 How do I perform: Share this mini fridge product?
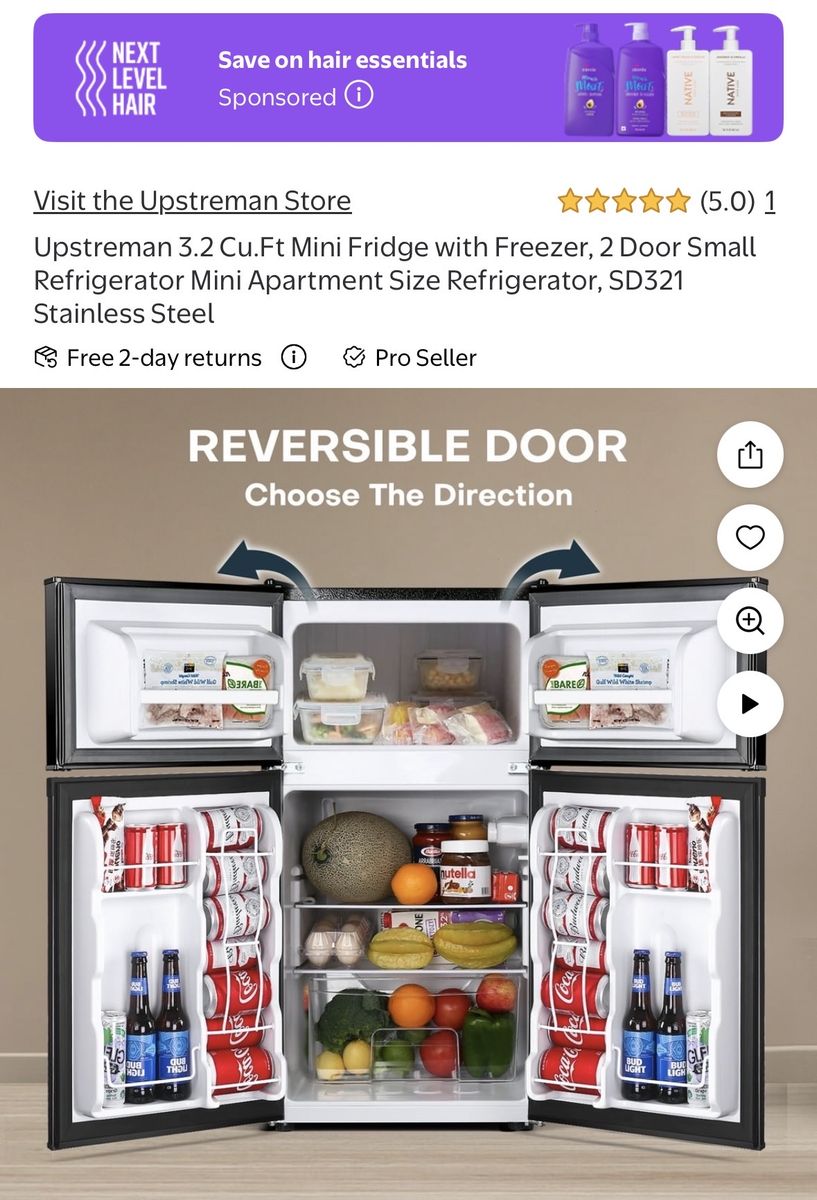point(750,455)
